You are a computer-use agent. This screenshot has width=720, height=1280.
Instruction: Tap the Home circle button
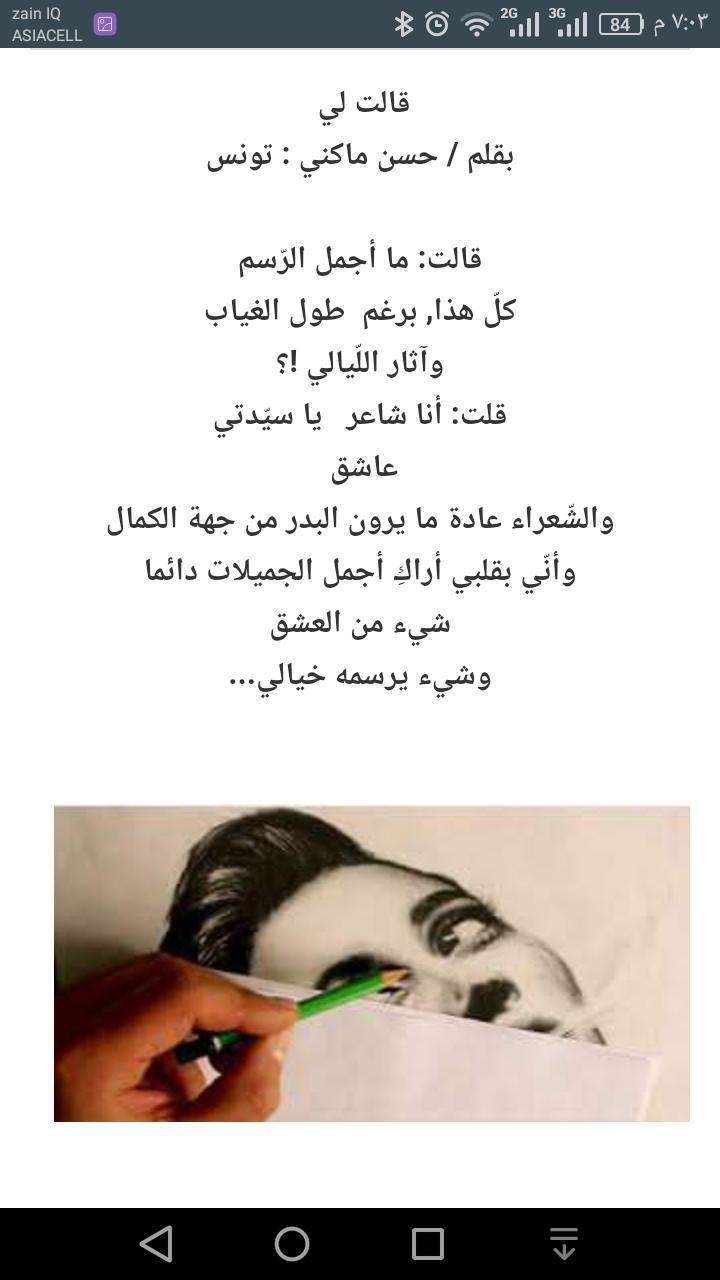(x=292, y=1244)
